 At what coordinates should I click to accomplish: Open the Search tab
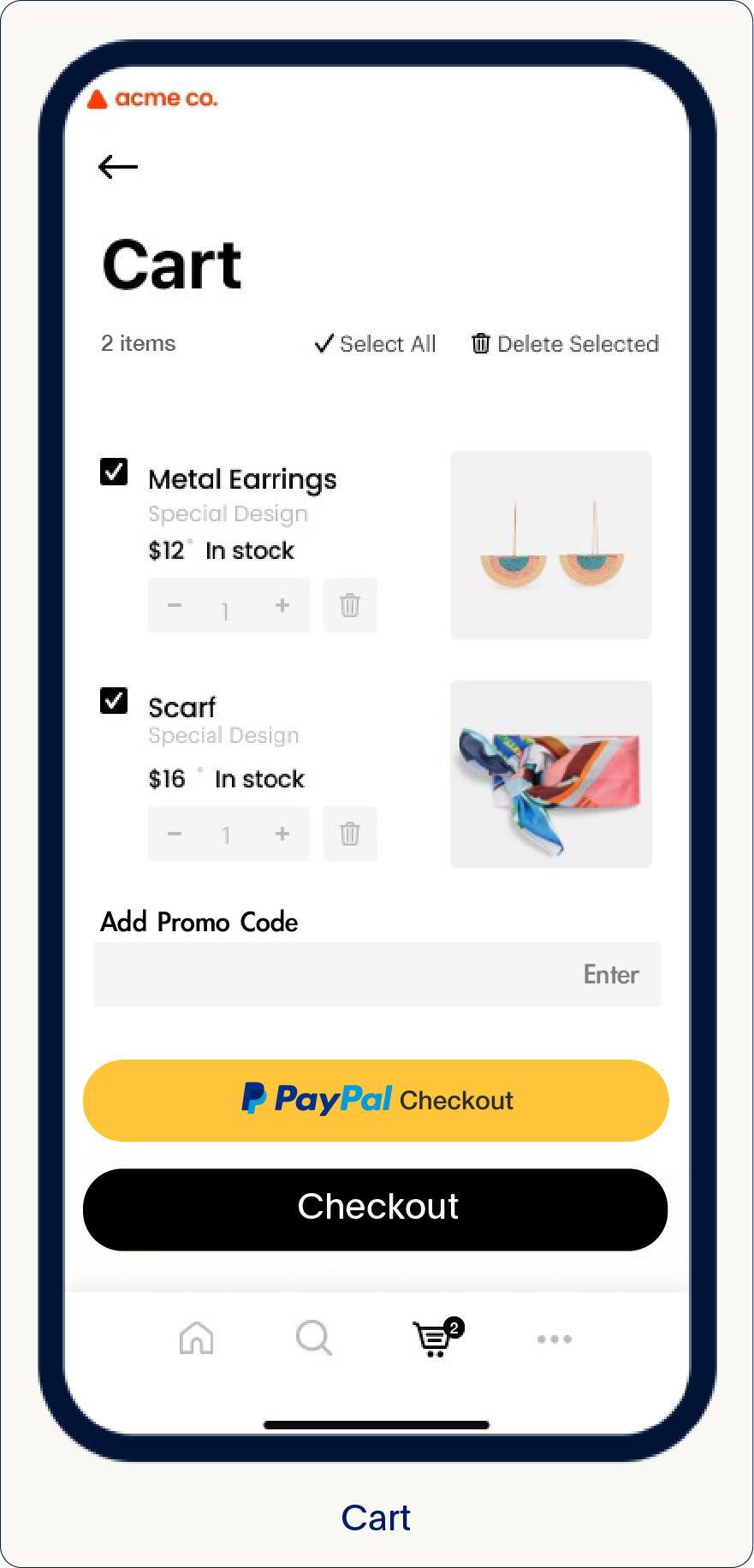pyautogui.click(x=313, y=1339)
